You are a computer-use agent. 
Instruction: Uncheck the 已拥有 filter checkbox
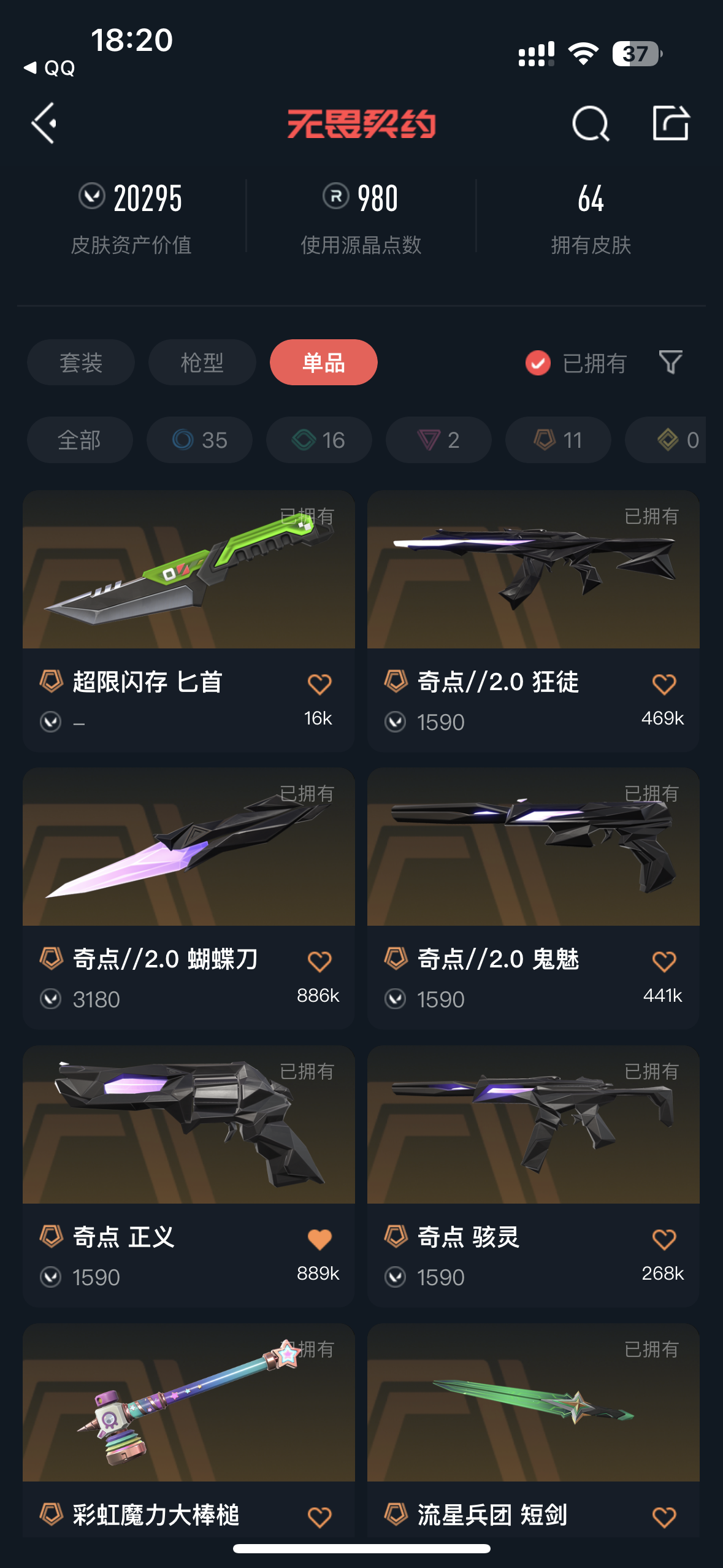click(x=538, y=363)
